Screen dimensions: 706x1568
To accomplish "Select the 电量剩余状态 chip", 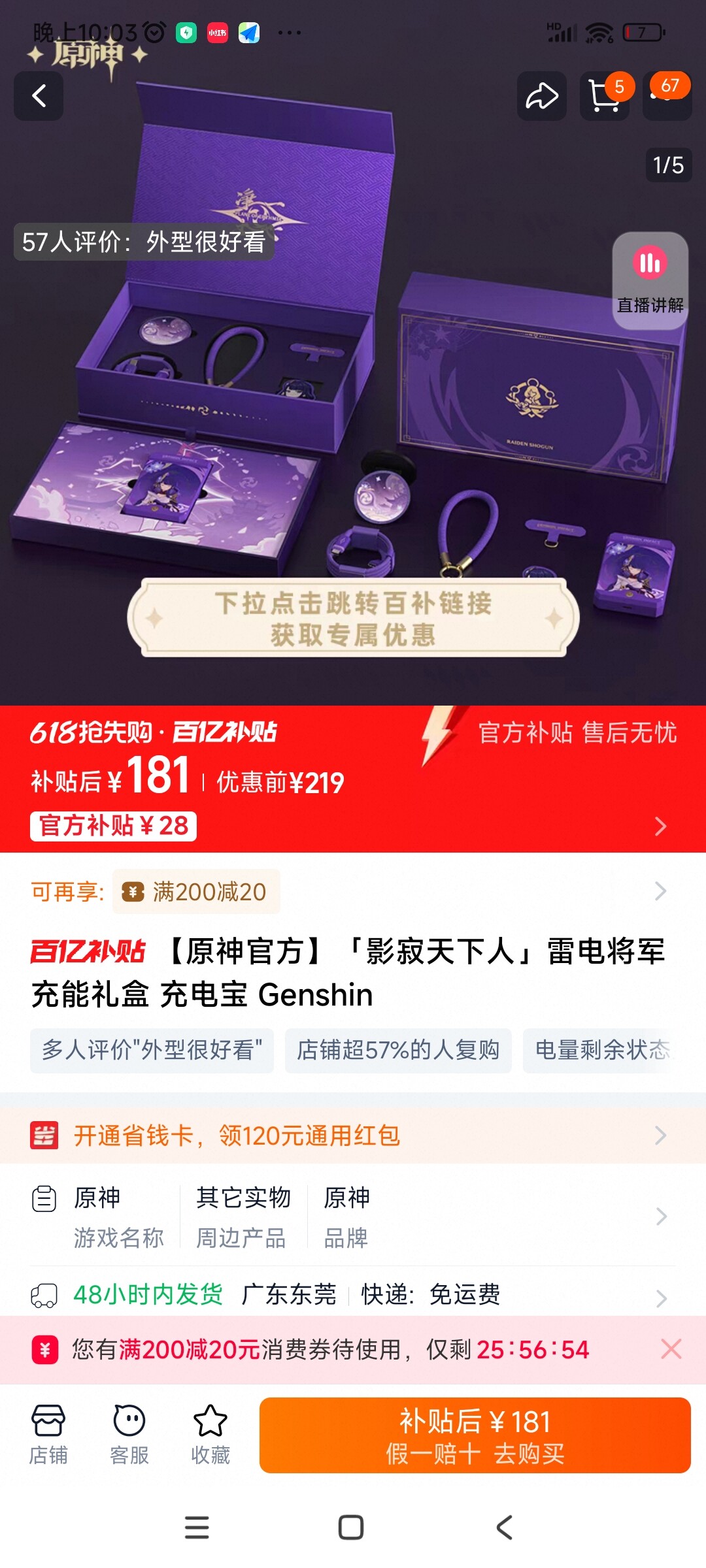I will [x=601, y=1051].
